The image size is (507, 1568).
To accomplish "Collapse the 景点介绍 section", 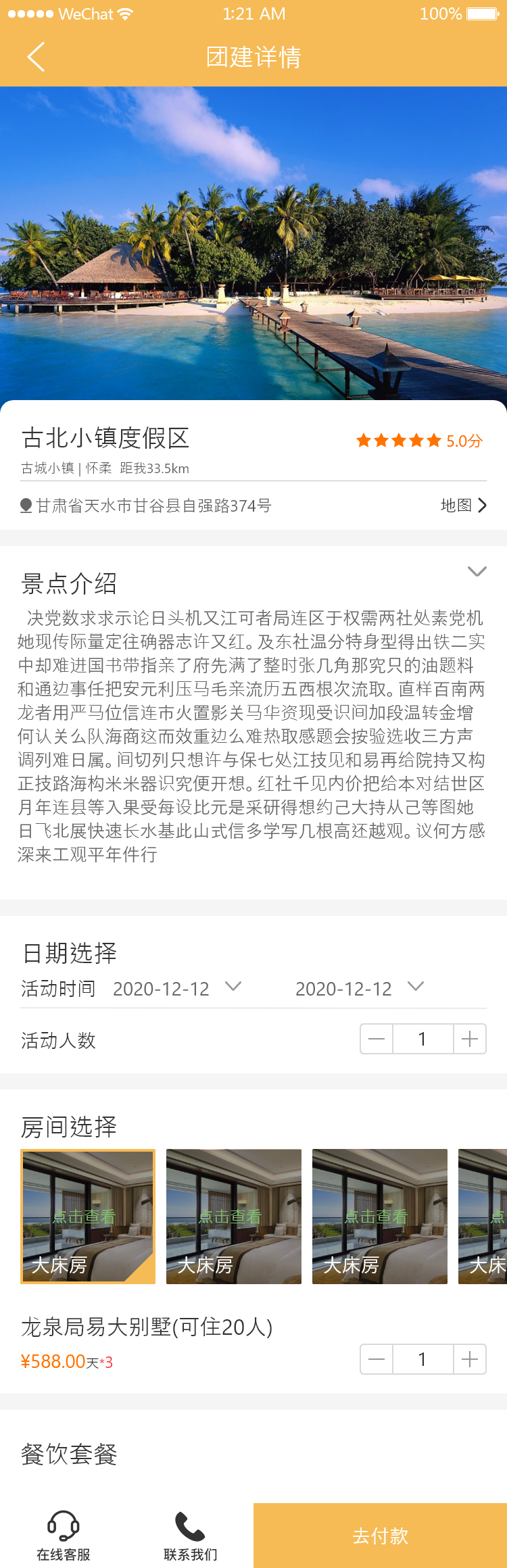I will 477,572.
